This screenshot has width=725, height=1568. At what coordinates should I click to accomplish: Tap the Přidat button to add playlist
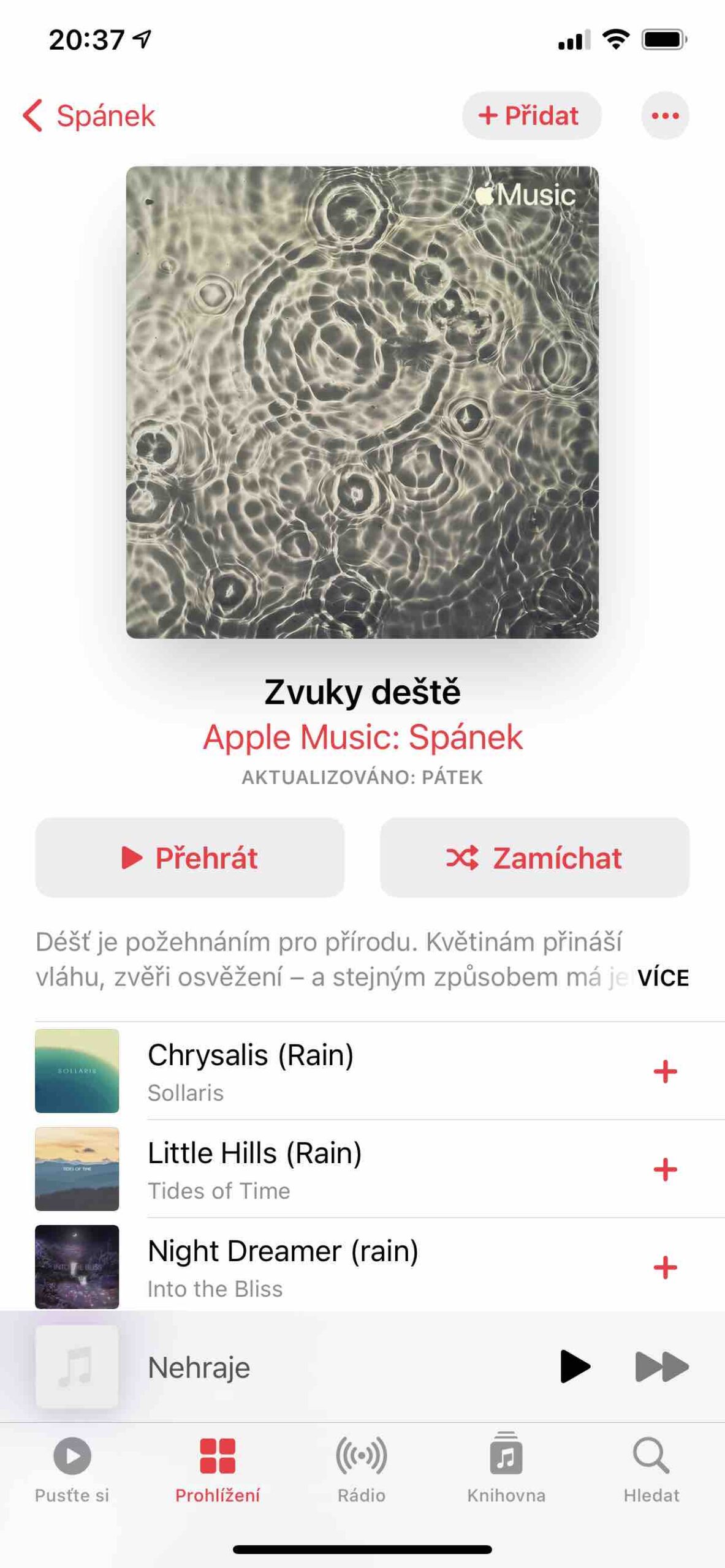tap(531, 115)
